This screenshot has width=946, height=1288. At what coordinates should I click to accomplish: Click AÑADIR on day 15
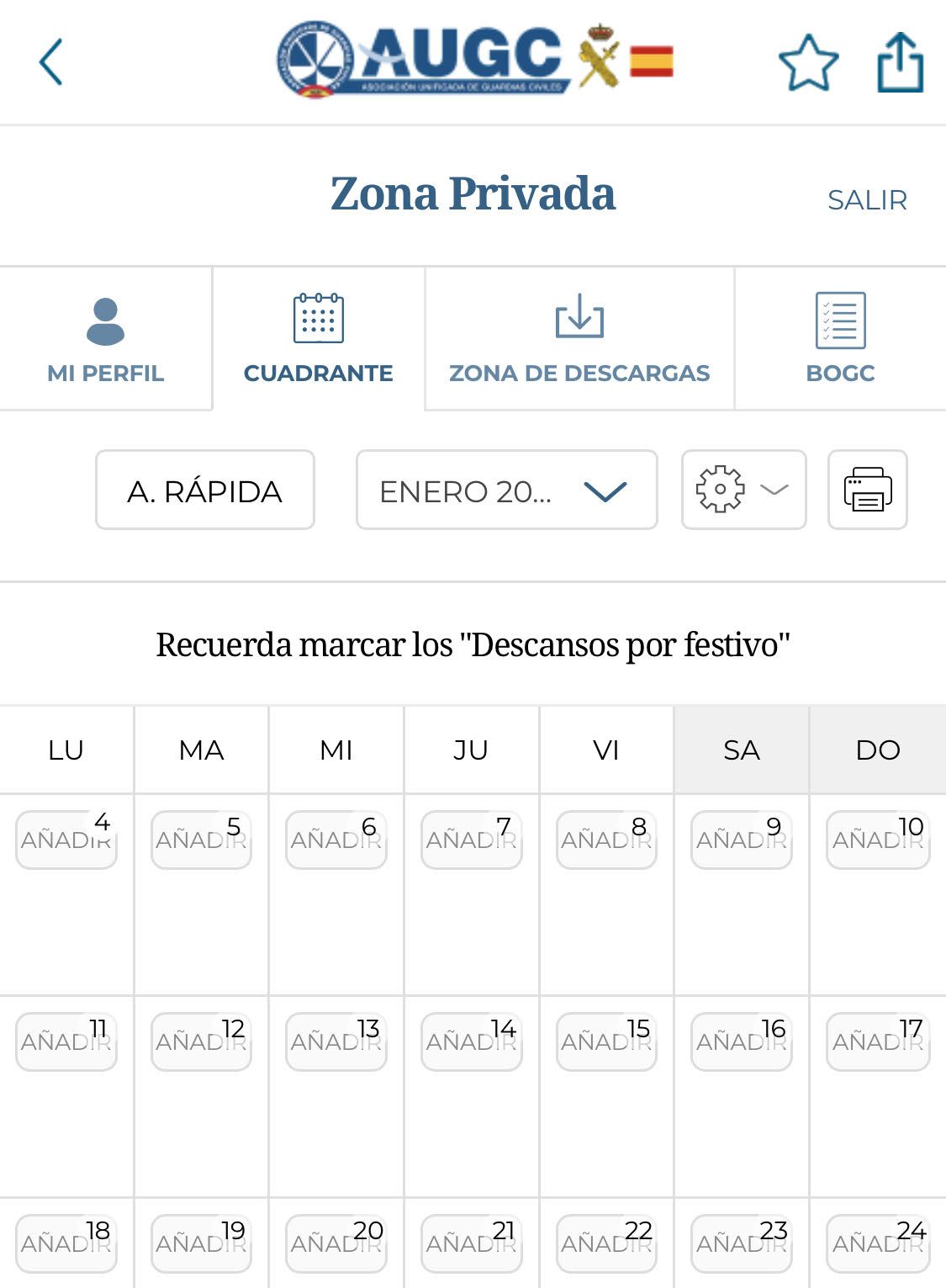(x=606, y=1041)
